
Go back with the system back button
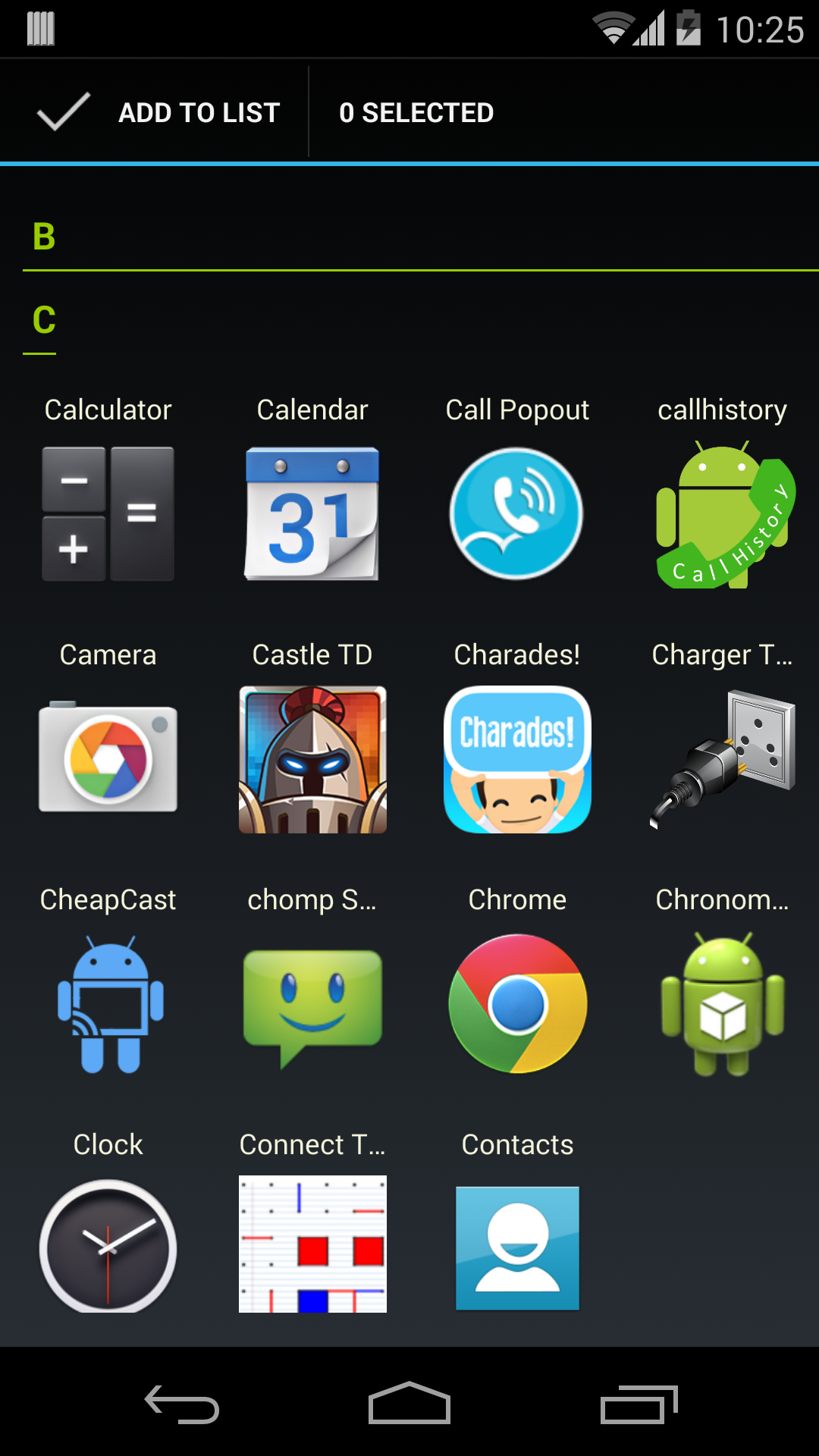(x=182, y=1404)
